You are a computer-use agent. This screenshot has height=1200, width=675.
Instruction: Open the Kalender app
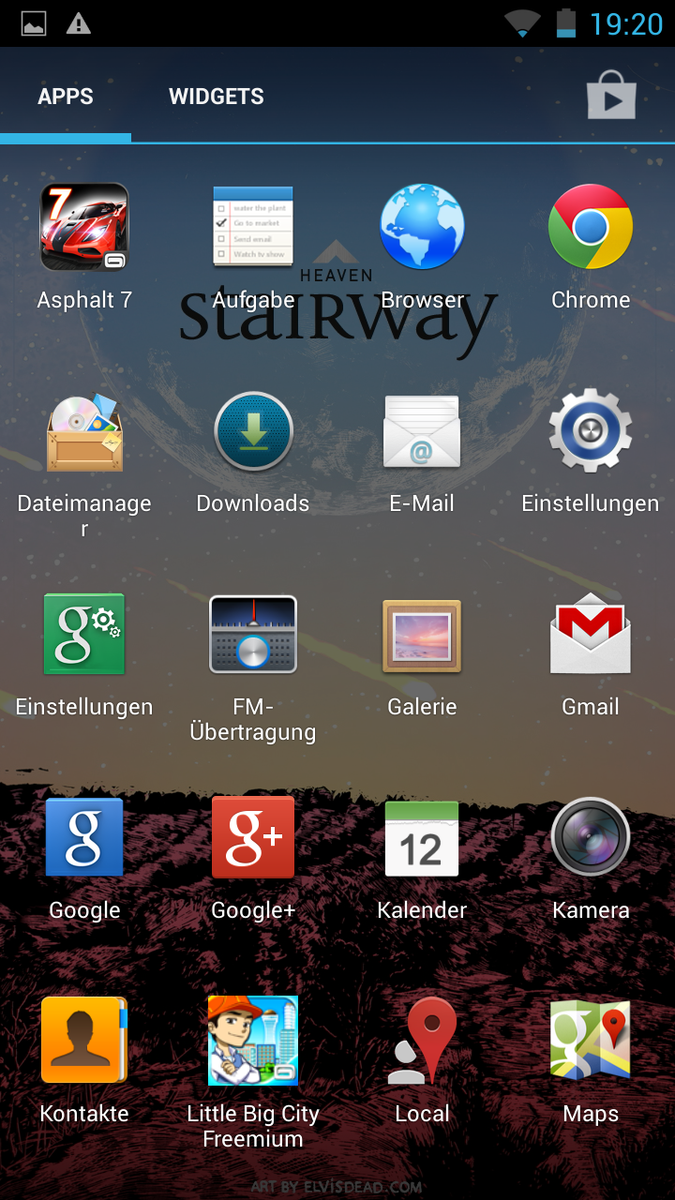pos(422,838)
